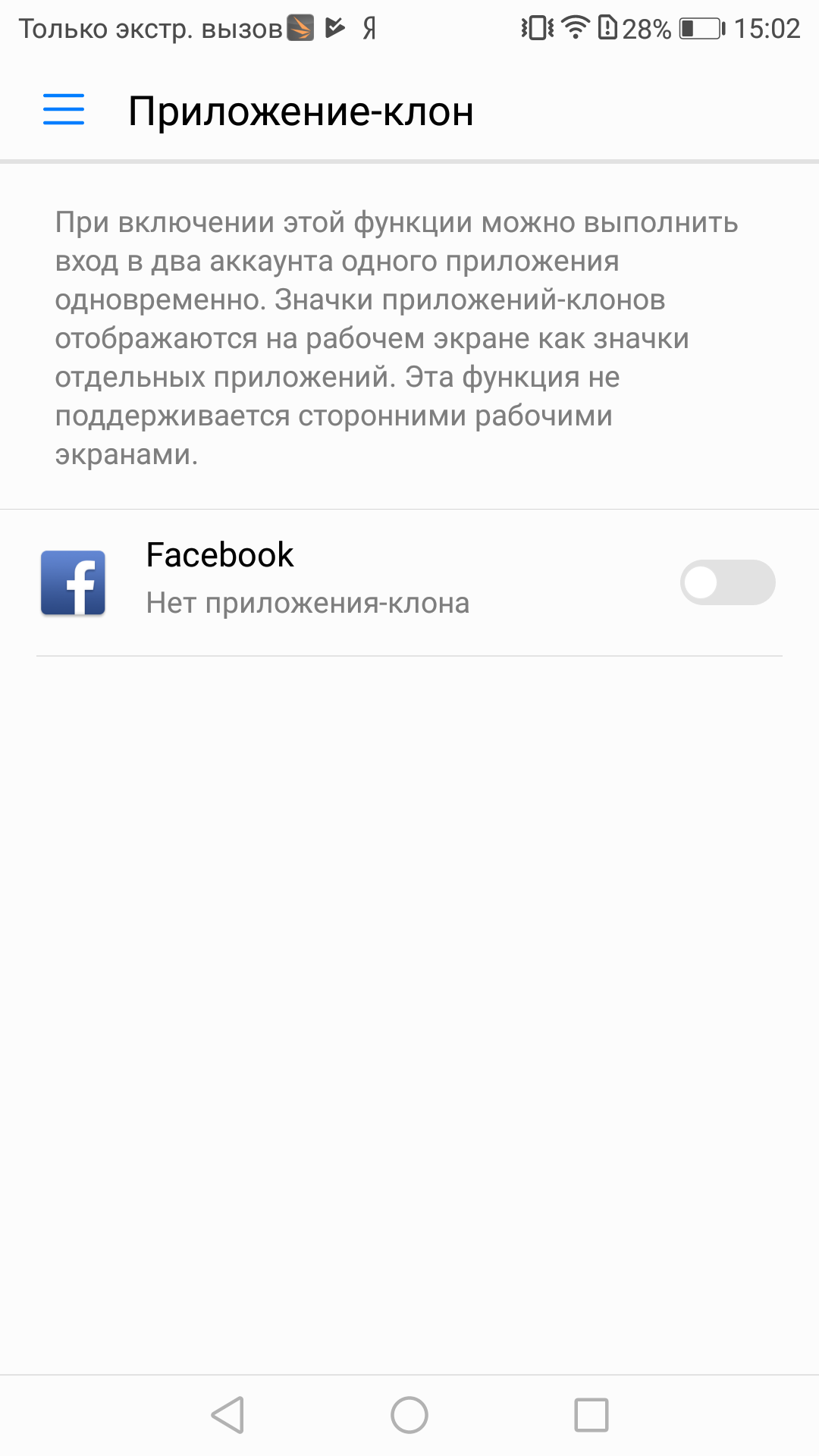819x1456 pixels.
Task: Tap the home button in navigation bar
Action: [x=409, y=1415]
